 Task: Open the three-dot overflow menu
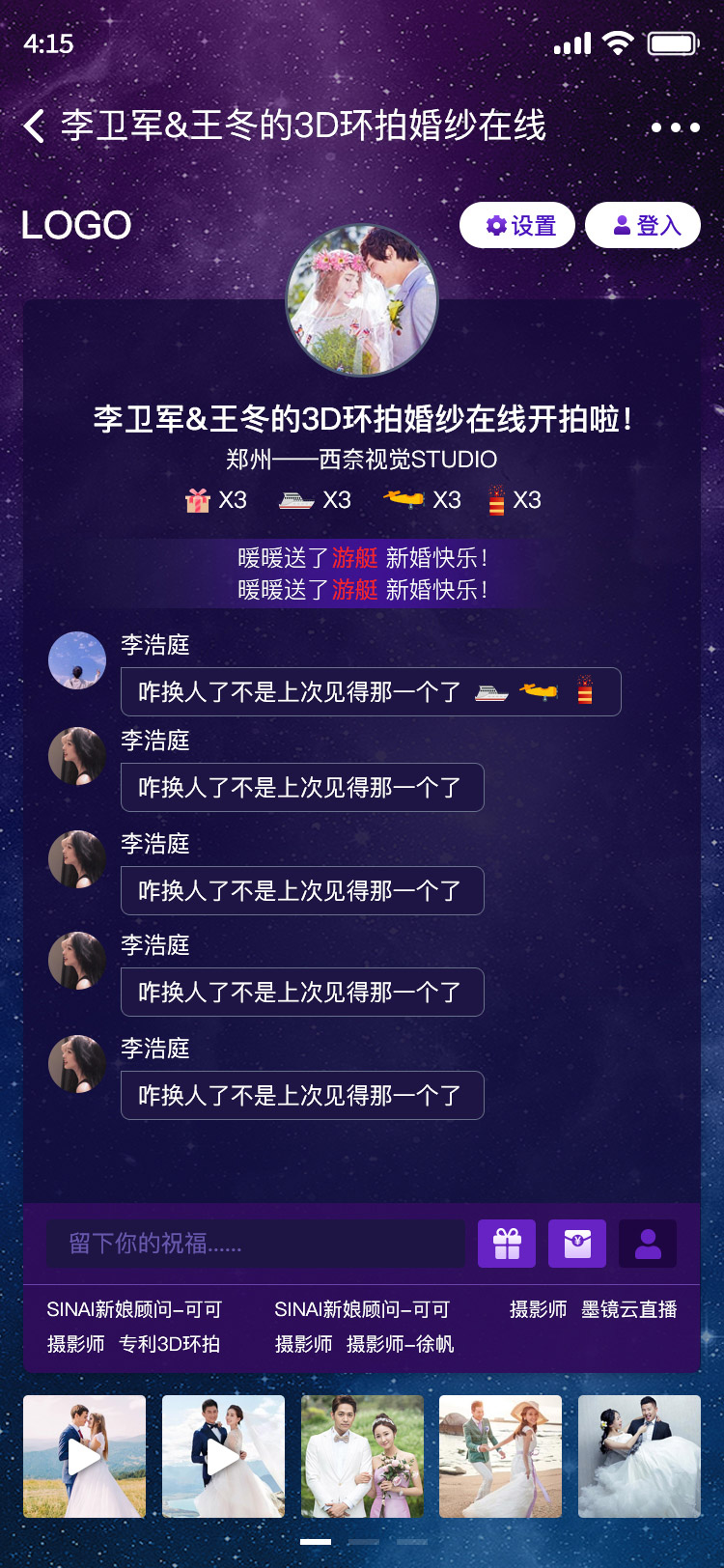click(675, 127)
